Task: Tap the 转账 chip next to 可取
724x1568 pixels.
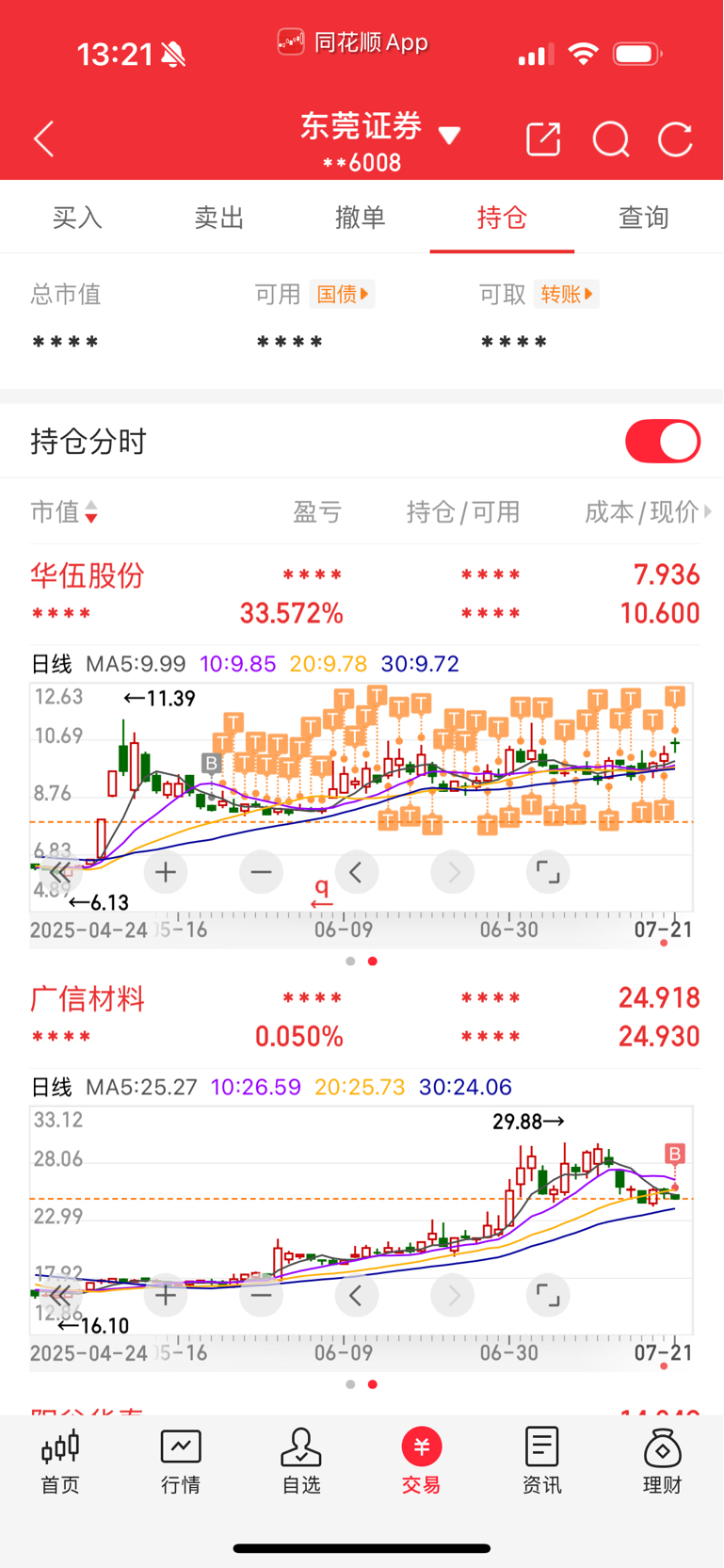Action: coord(567,294)
